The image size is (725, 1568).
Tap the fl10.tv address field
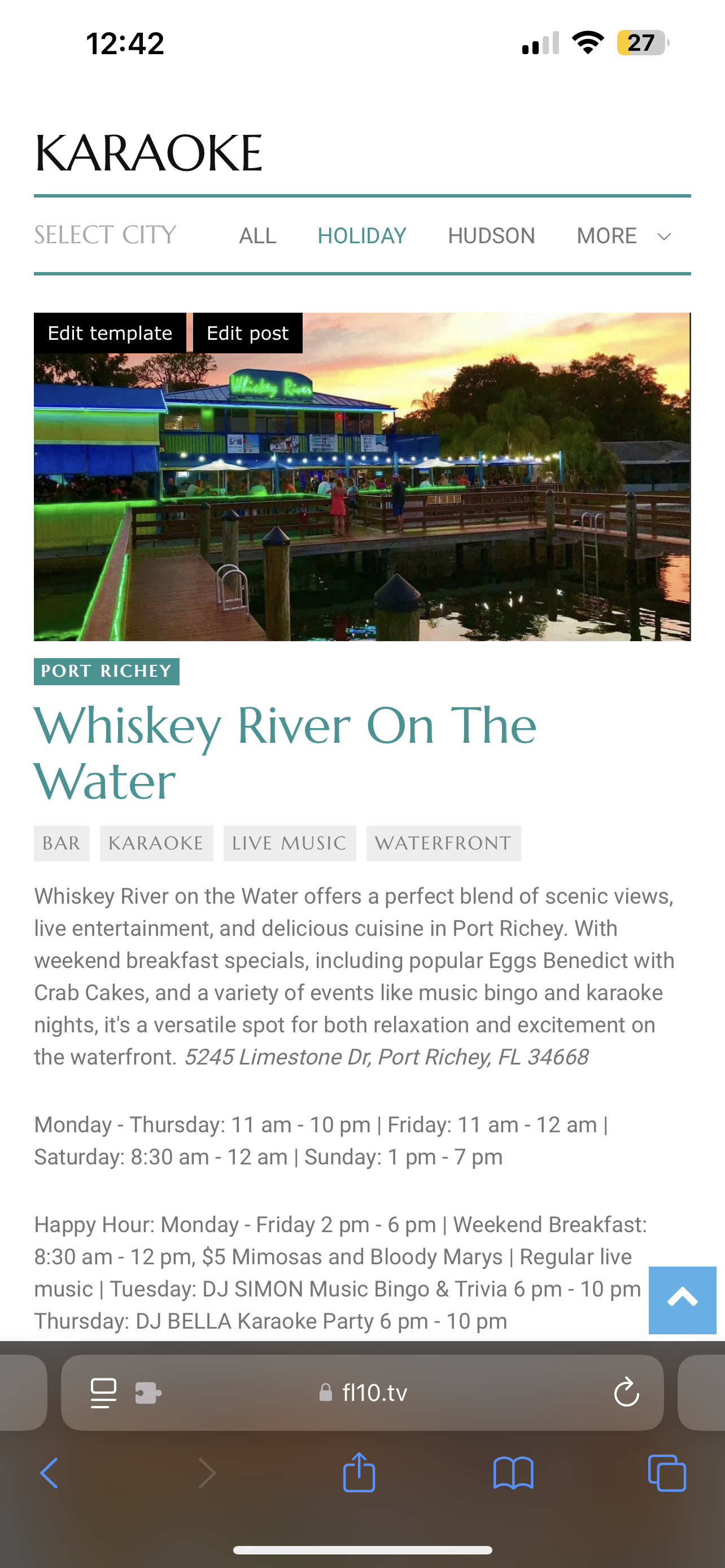click(x=362, y=1392)
